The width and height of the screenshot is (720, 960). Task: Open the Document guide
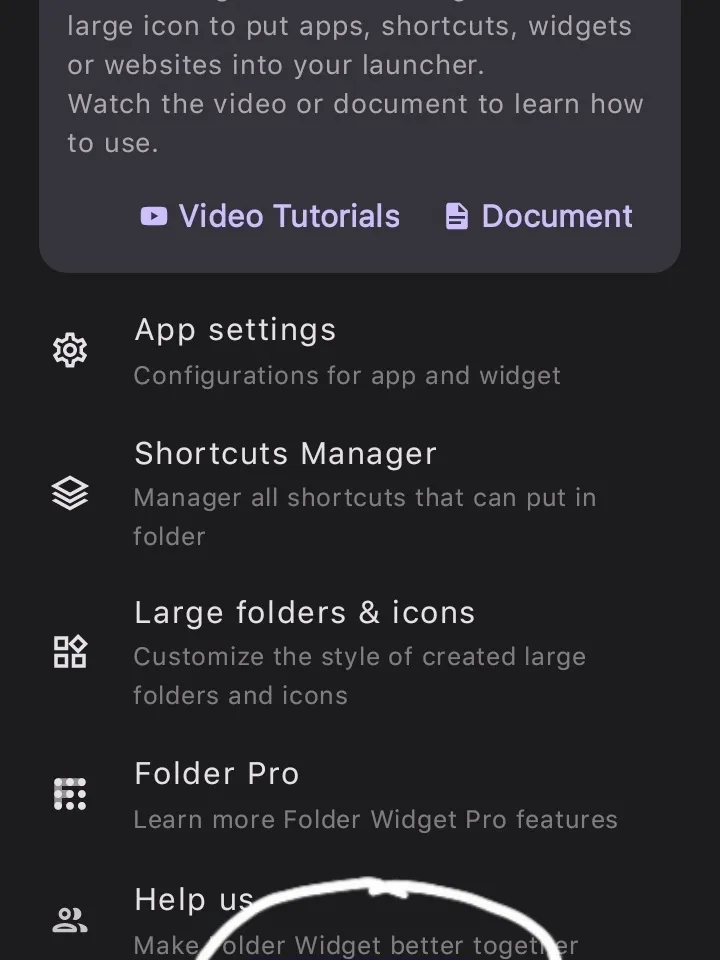click(x=556, y=216)
